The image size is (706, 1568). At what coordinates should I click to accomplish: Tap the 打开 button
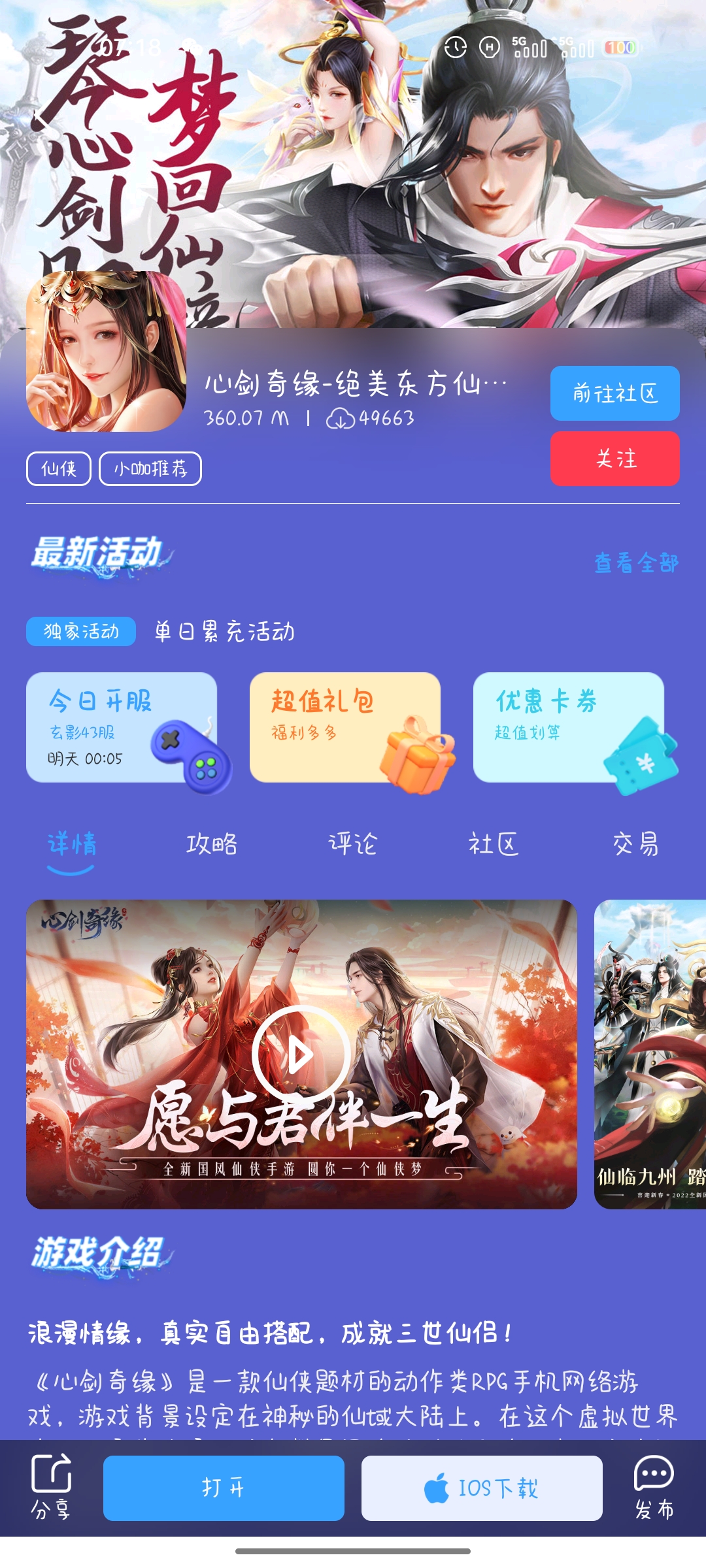click(x=224, y=1488)
